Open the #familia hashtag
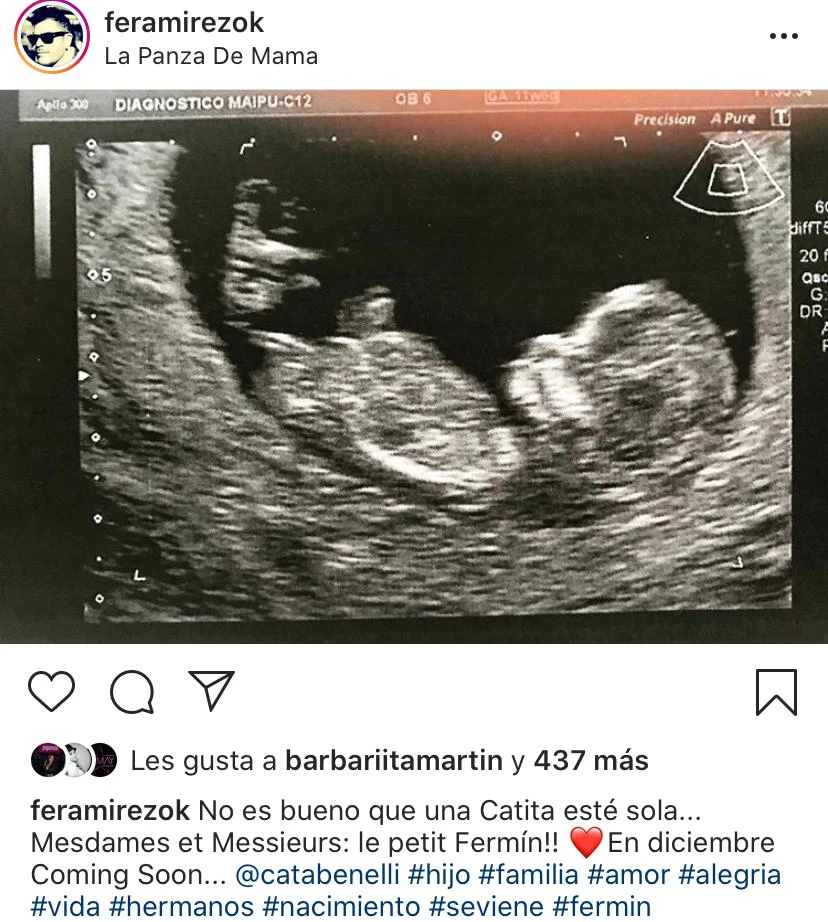 click(x=528, y=874)
